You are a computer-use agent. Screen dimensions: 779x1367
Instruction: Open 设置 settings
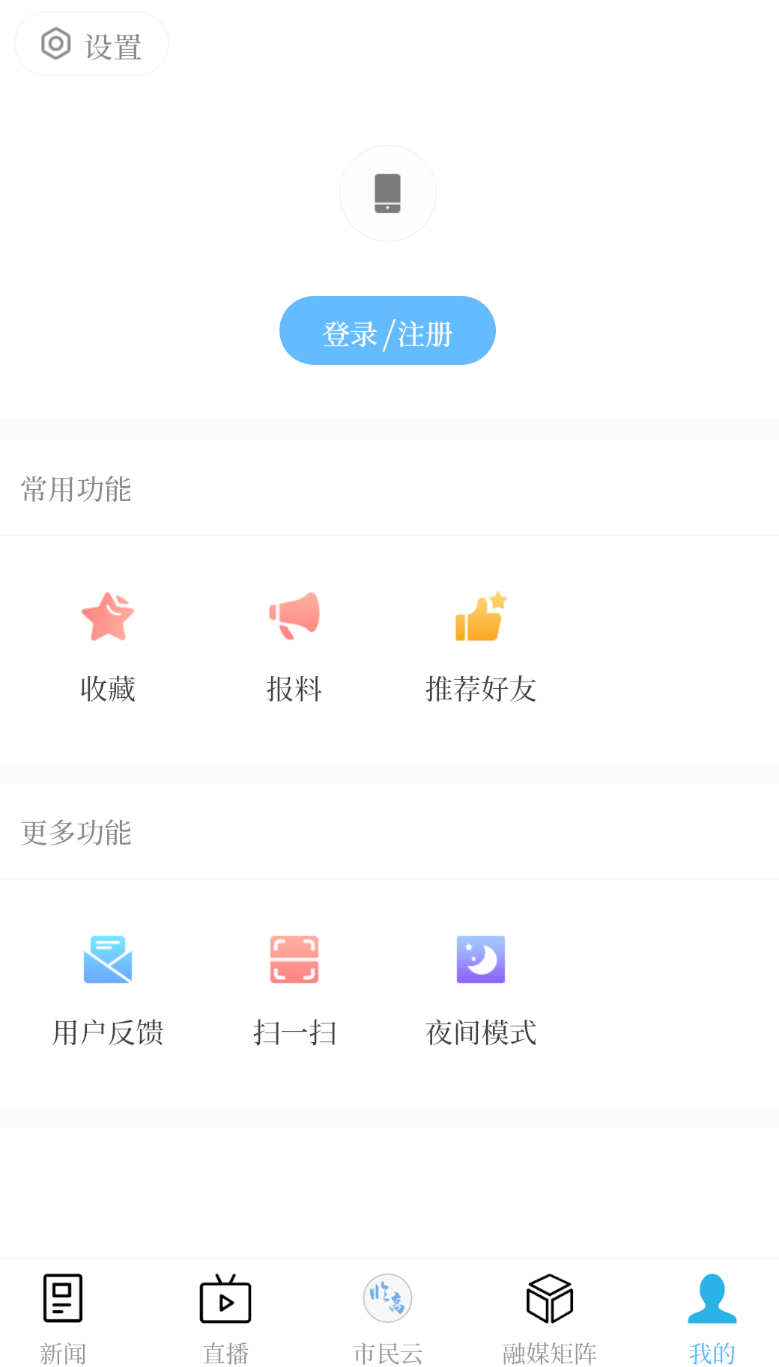(x=91, y=44)
